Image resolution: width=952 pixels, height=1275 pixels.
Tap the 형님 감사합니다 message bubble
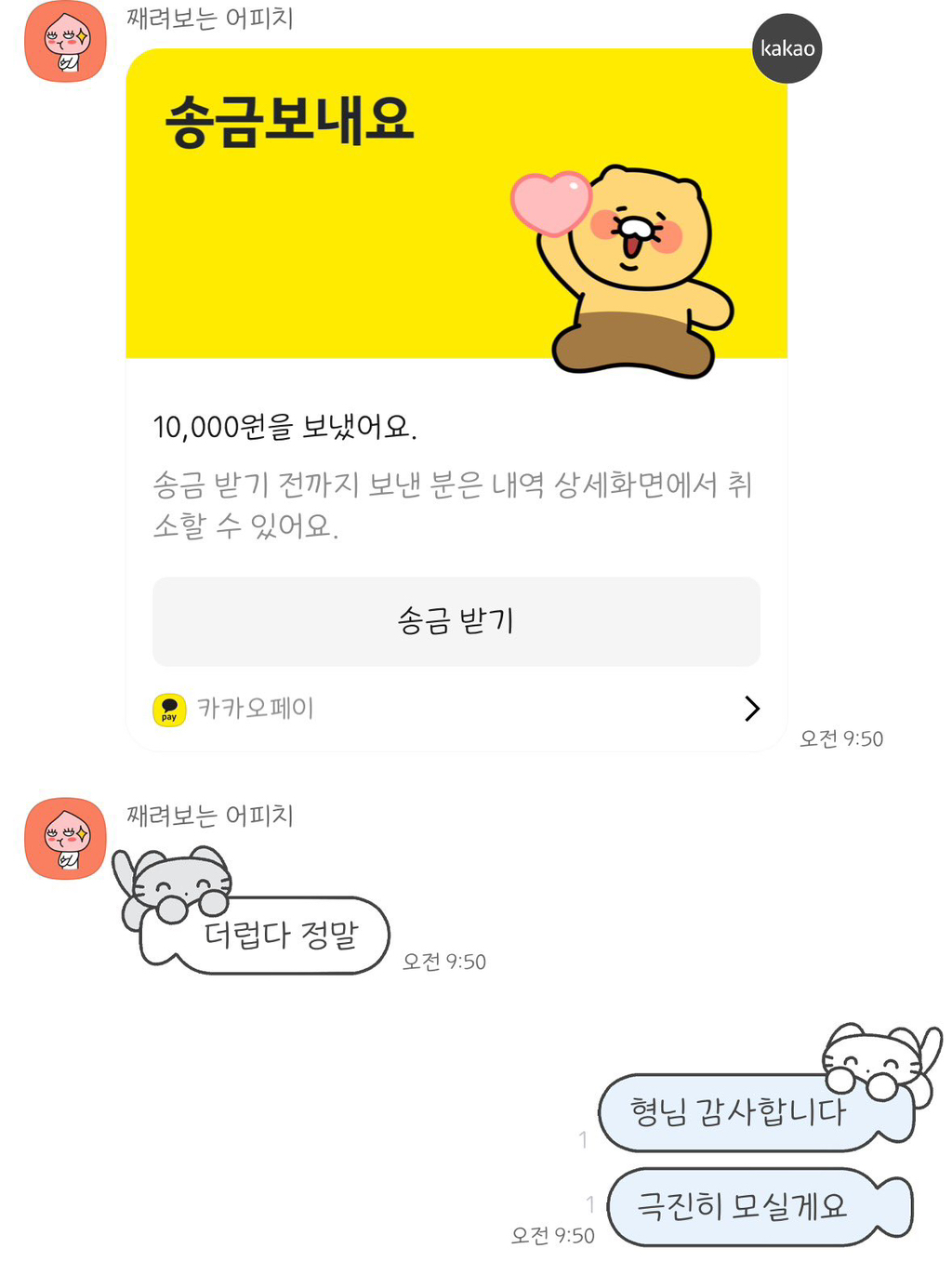737,1111
